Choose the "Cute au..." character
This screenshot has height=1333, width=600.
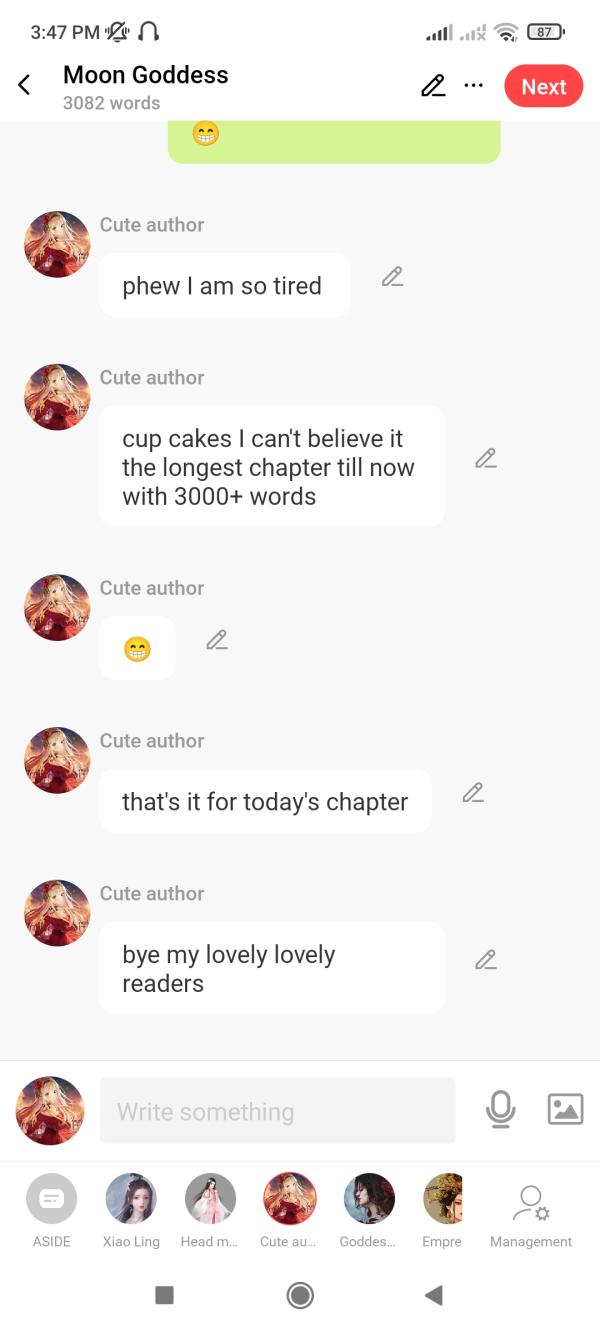pyautogui.click(x=289, y=1199)
